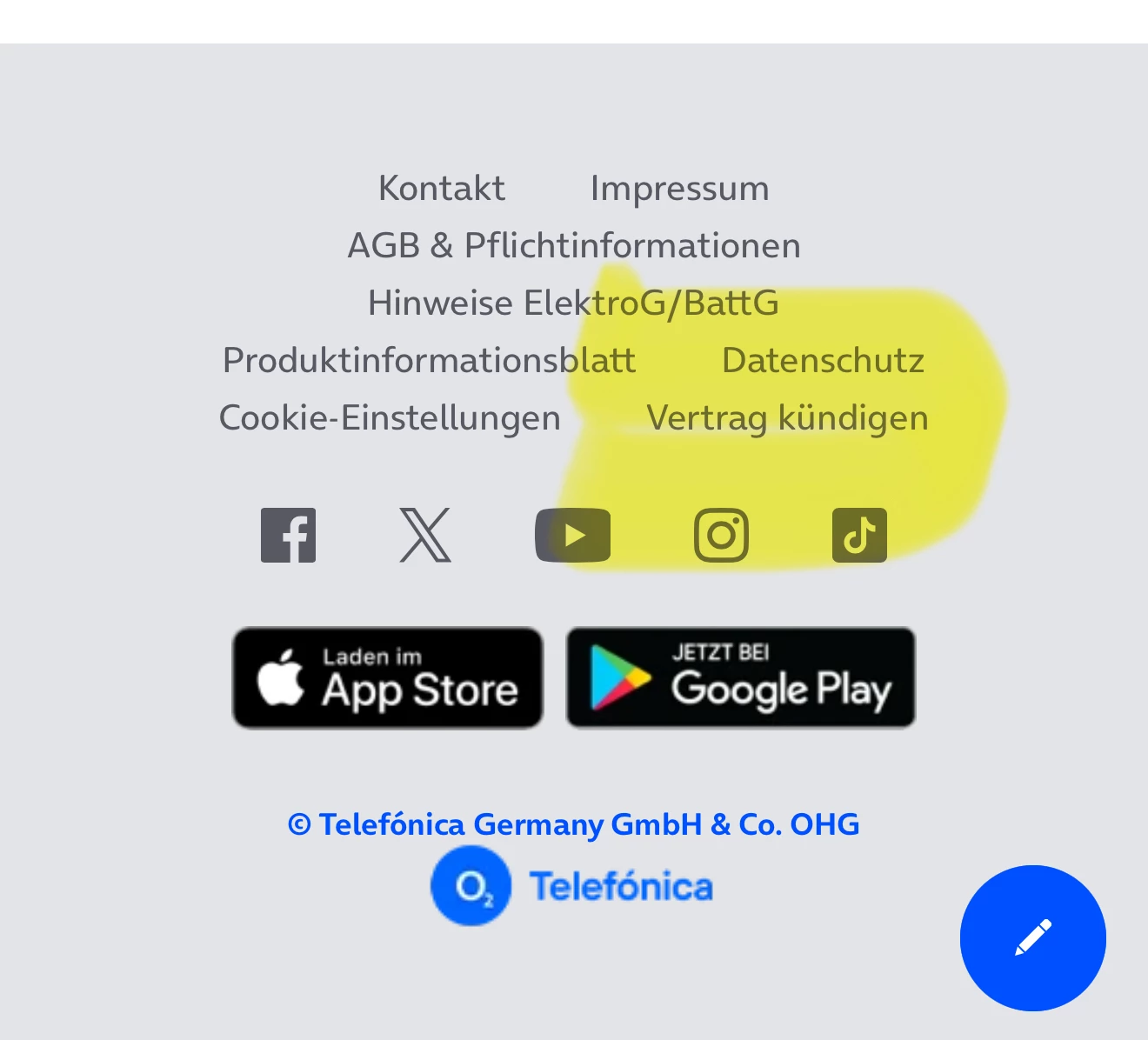1148x1040 pixels.
Task: Open the TikTok profile
Action: click(859, 535)
